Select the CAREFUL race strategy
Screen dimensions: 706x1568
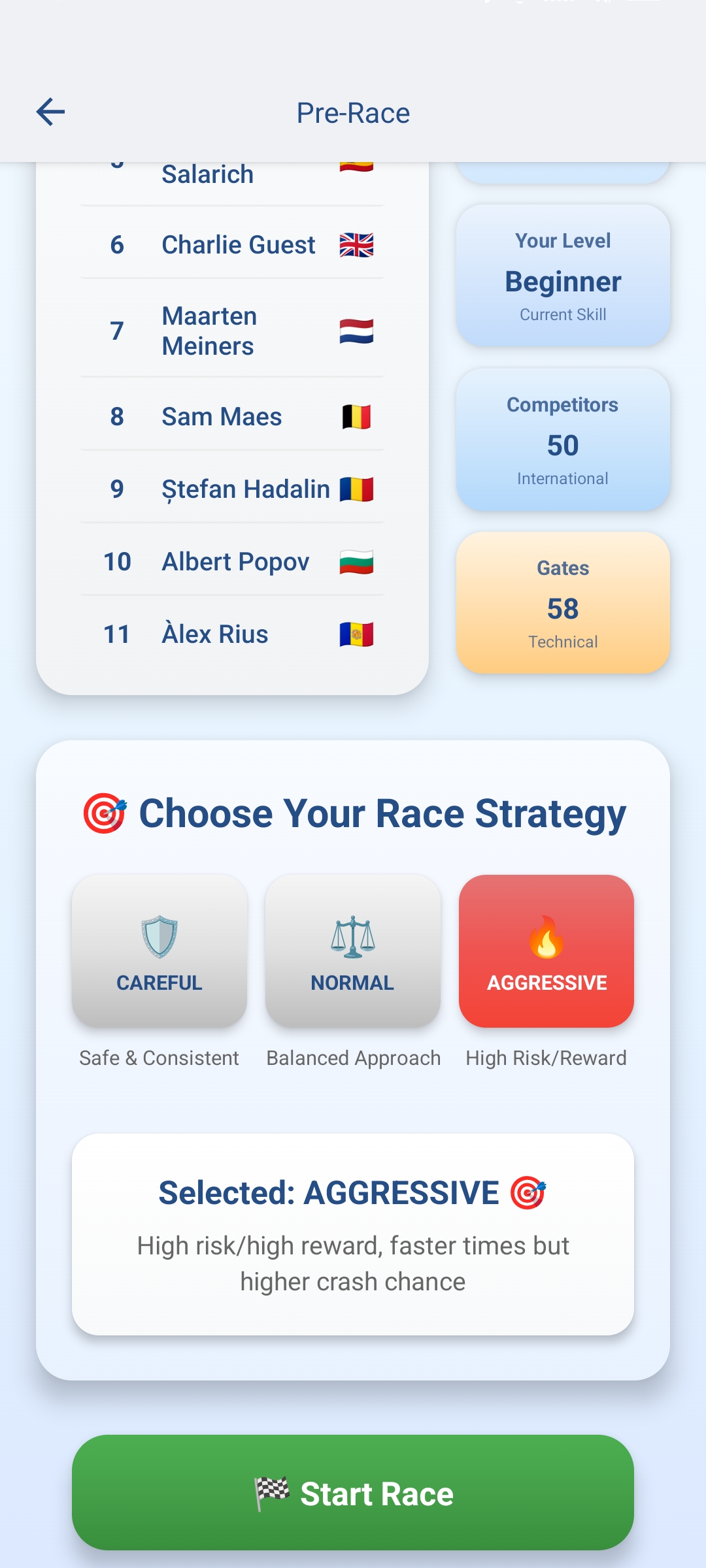[x=160, y=951]
